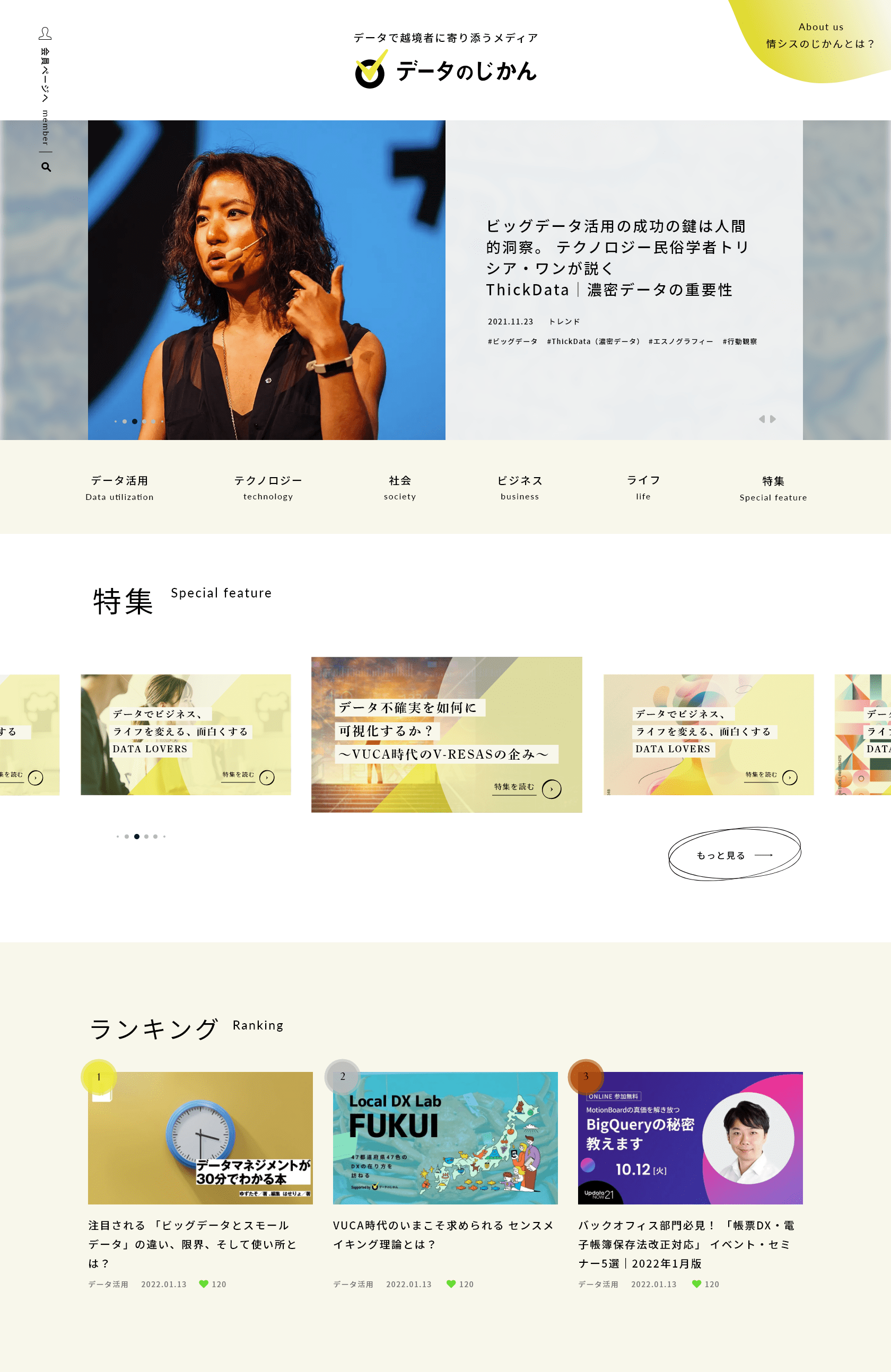
Task: Open the search magnifier icon
Action: (x=46, y=167)
